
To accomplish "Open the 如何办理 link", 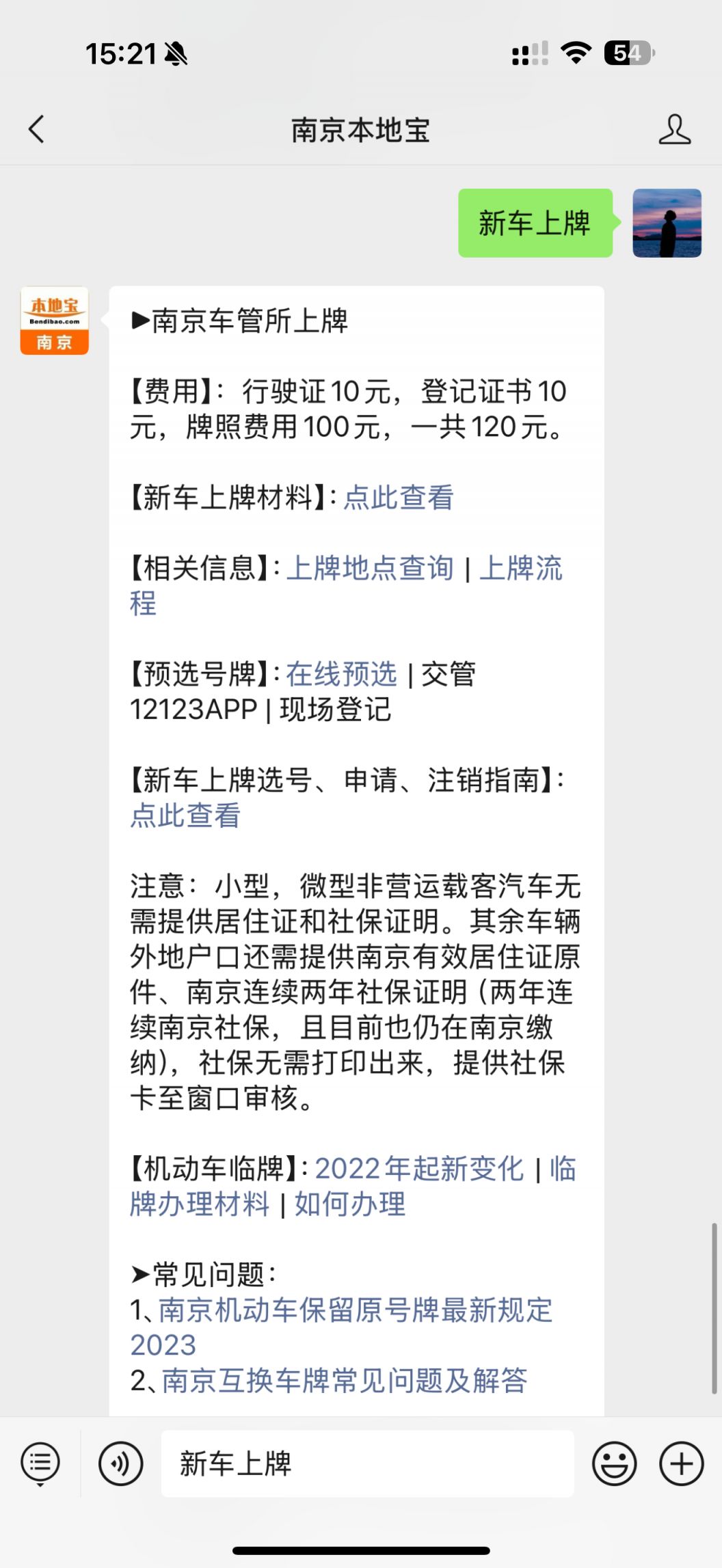I will click(350, 1204).
